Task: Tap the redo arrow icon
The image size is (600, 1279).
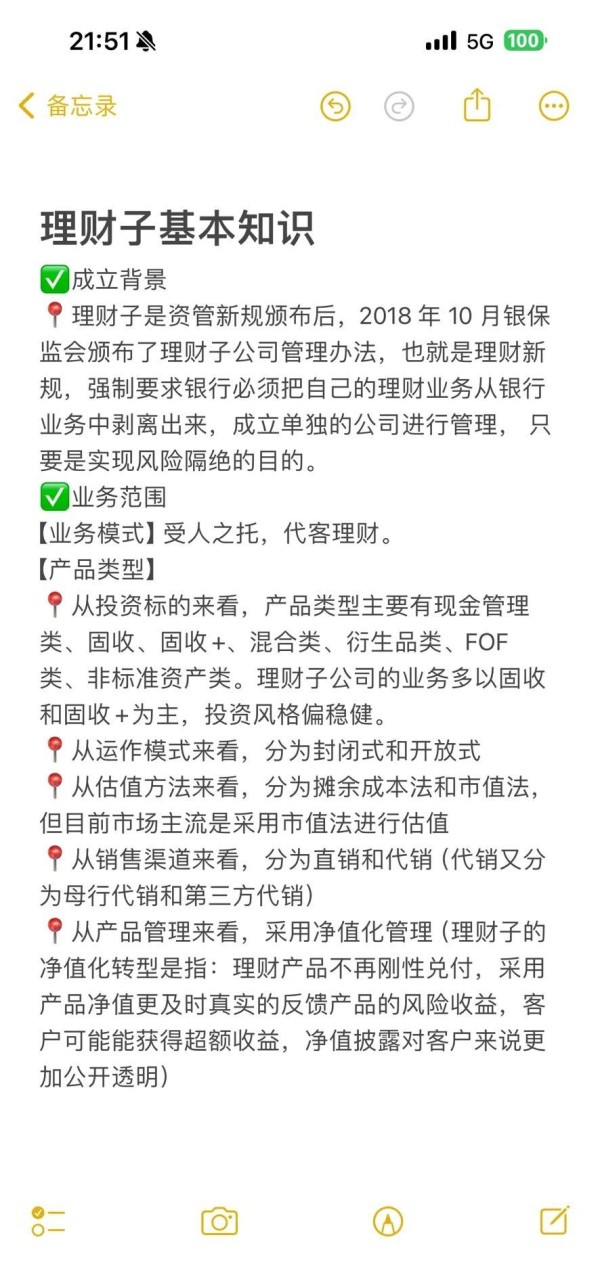Action: coord(399,106)
